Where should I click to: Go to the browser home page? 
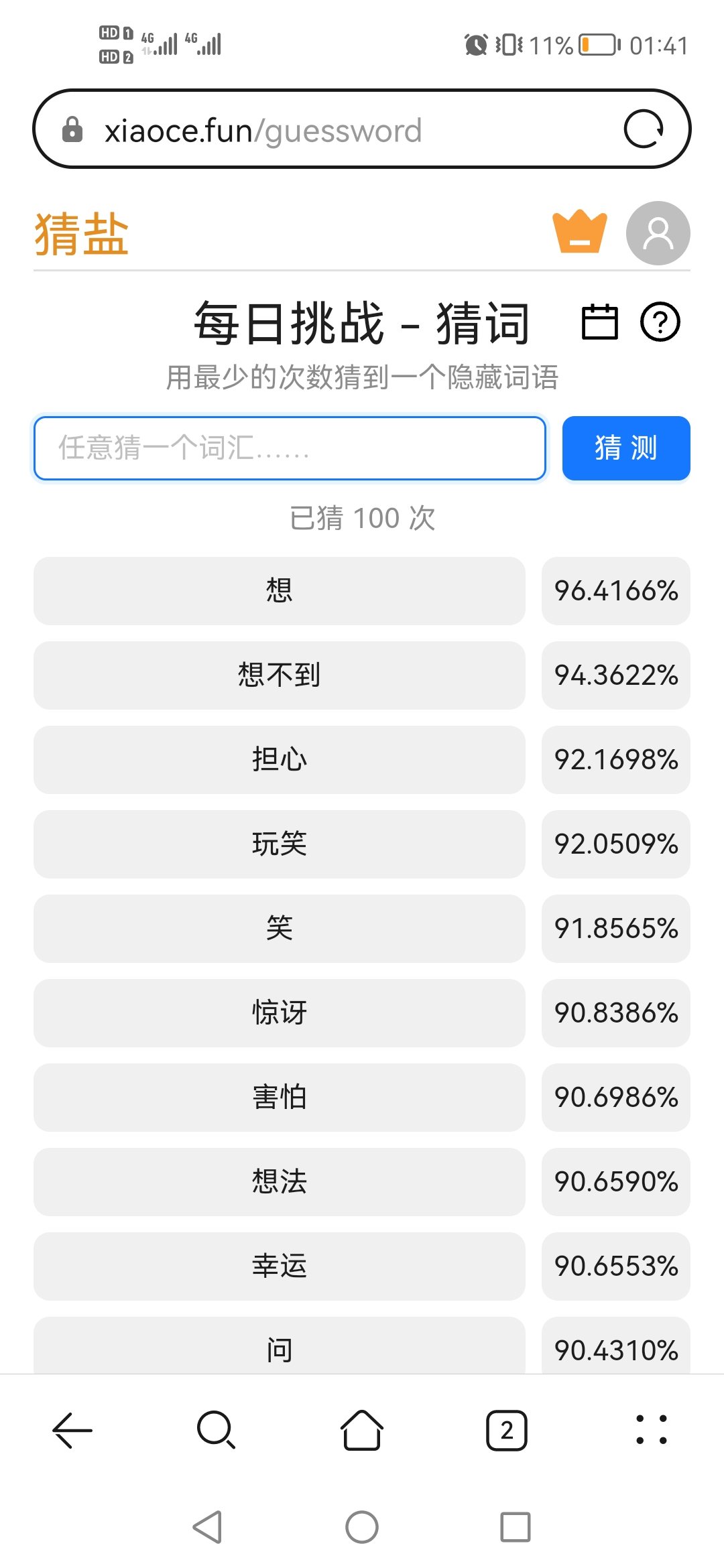tap(362, 1431)
